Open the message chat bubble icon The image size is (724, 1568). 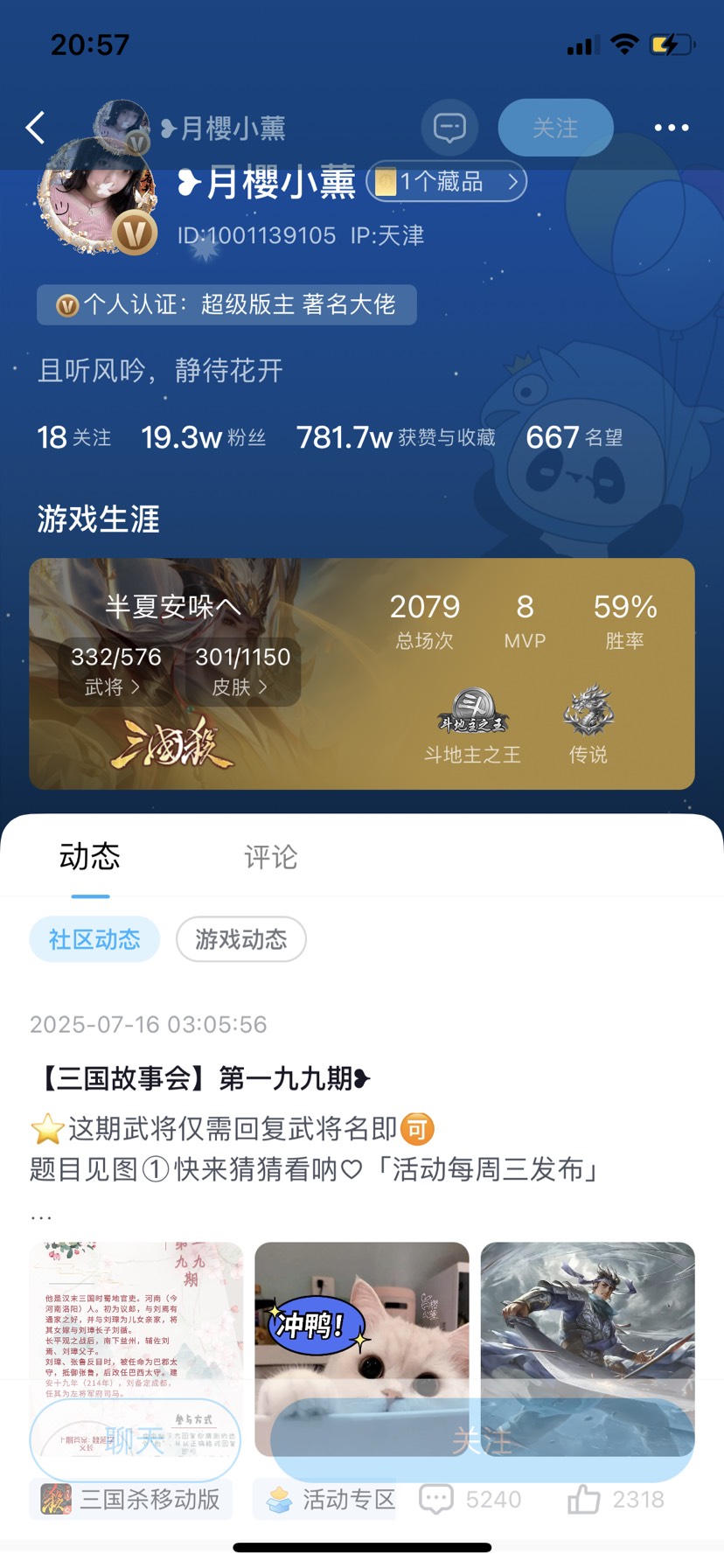coord(449,128)
